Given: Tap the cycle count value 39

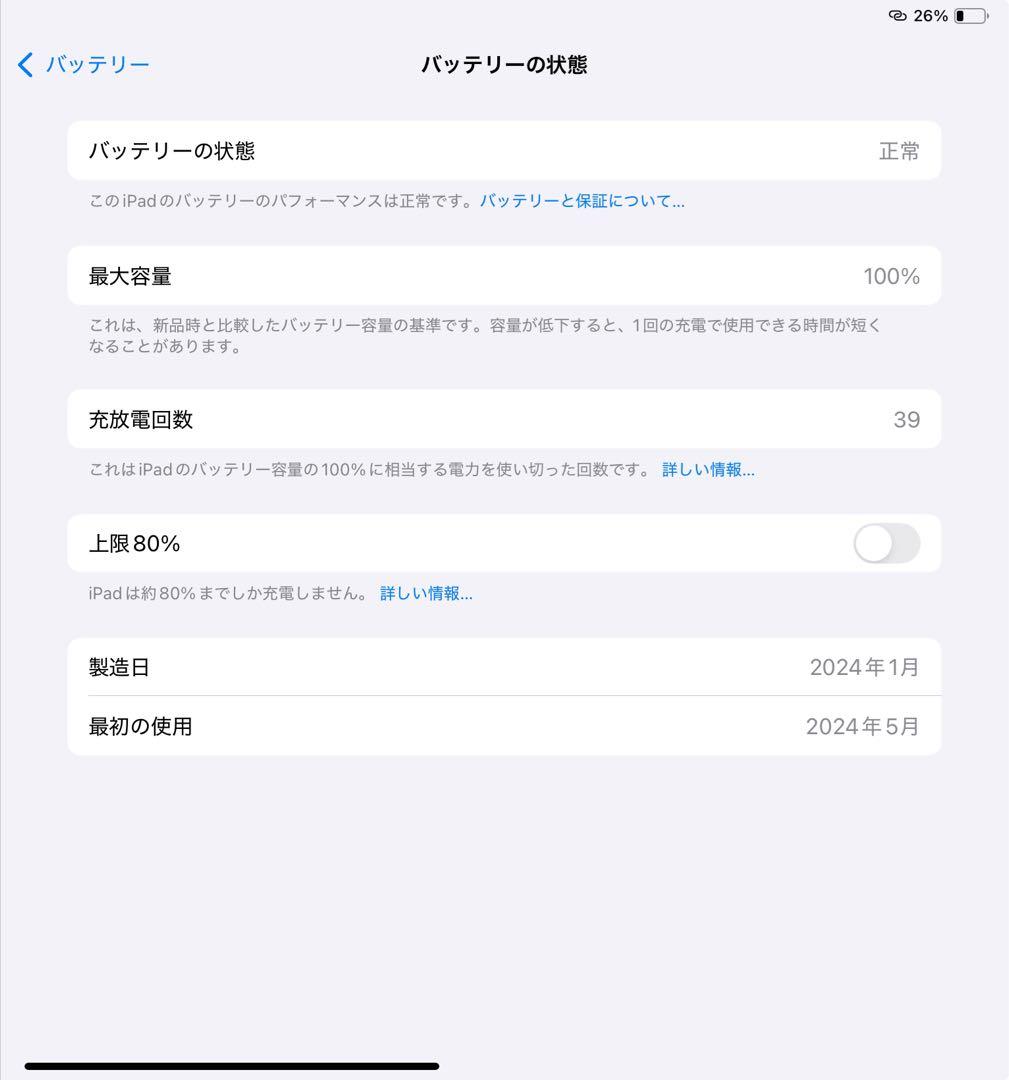Looking at the screenshot, I should click(911, 419).
